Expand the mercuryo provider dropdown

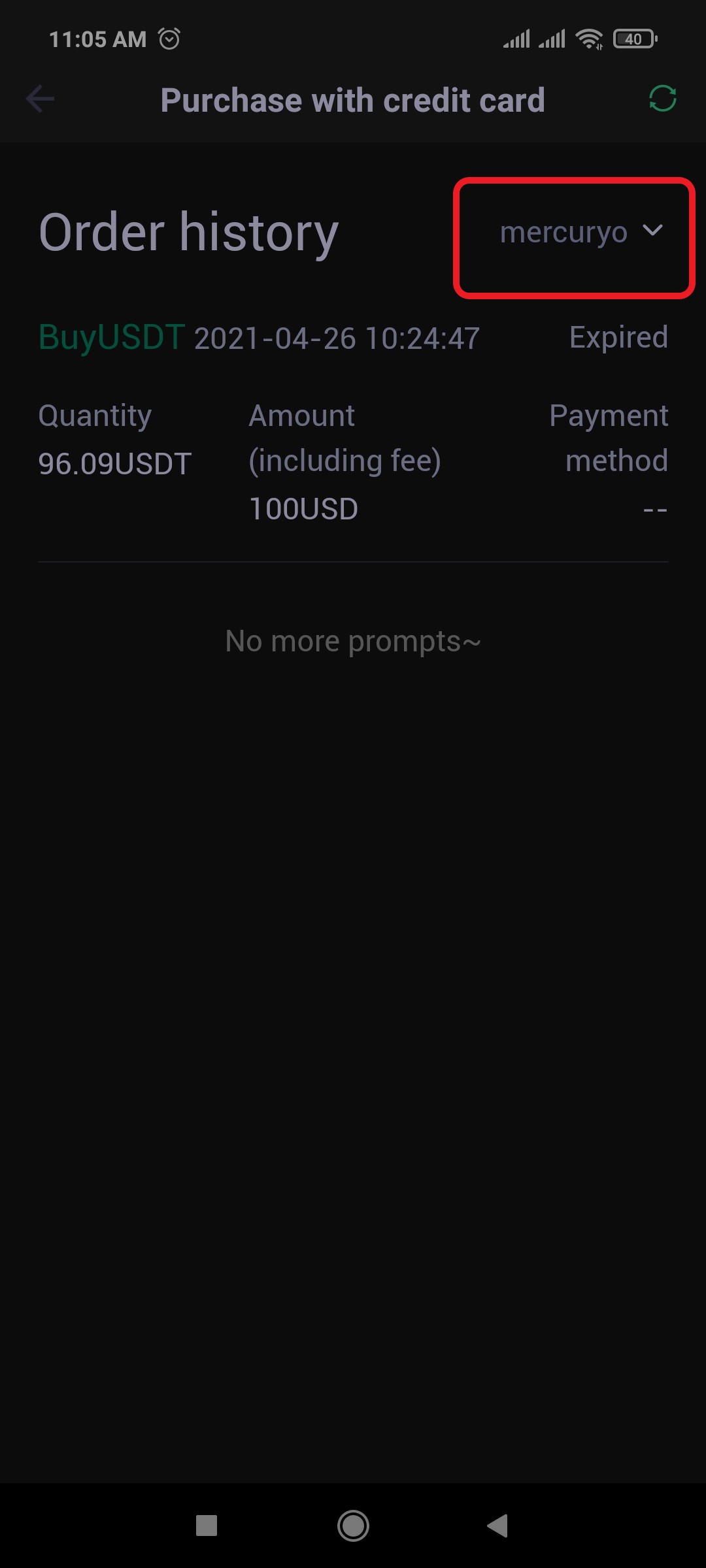[x=581, y=232]
